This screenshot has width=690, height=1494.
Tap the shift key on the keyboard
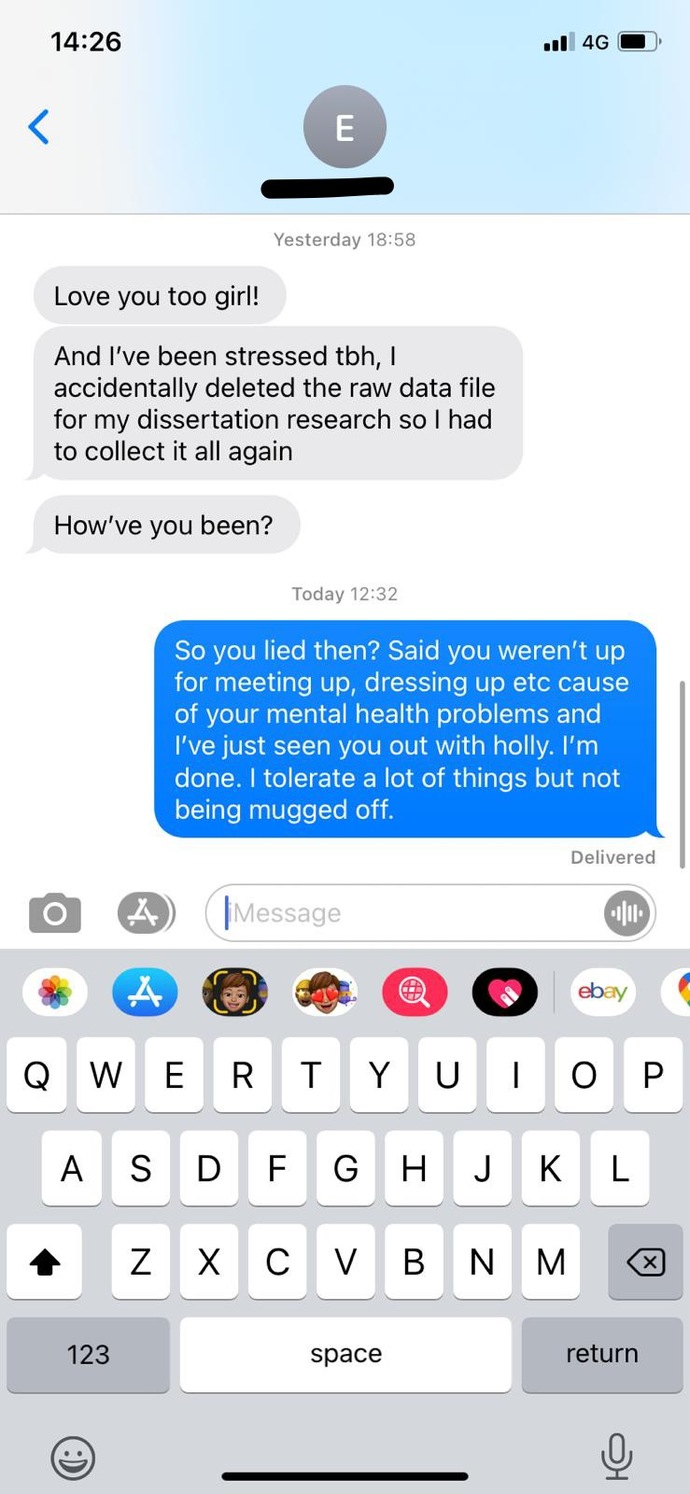44,1263
